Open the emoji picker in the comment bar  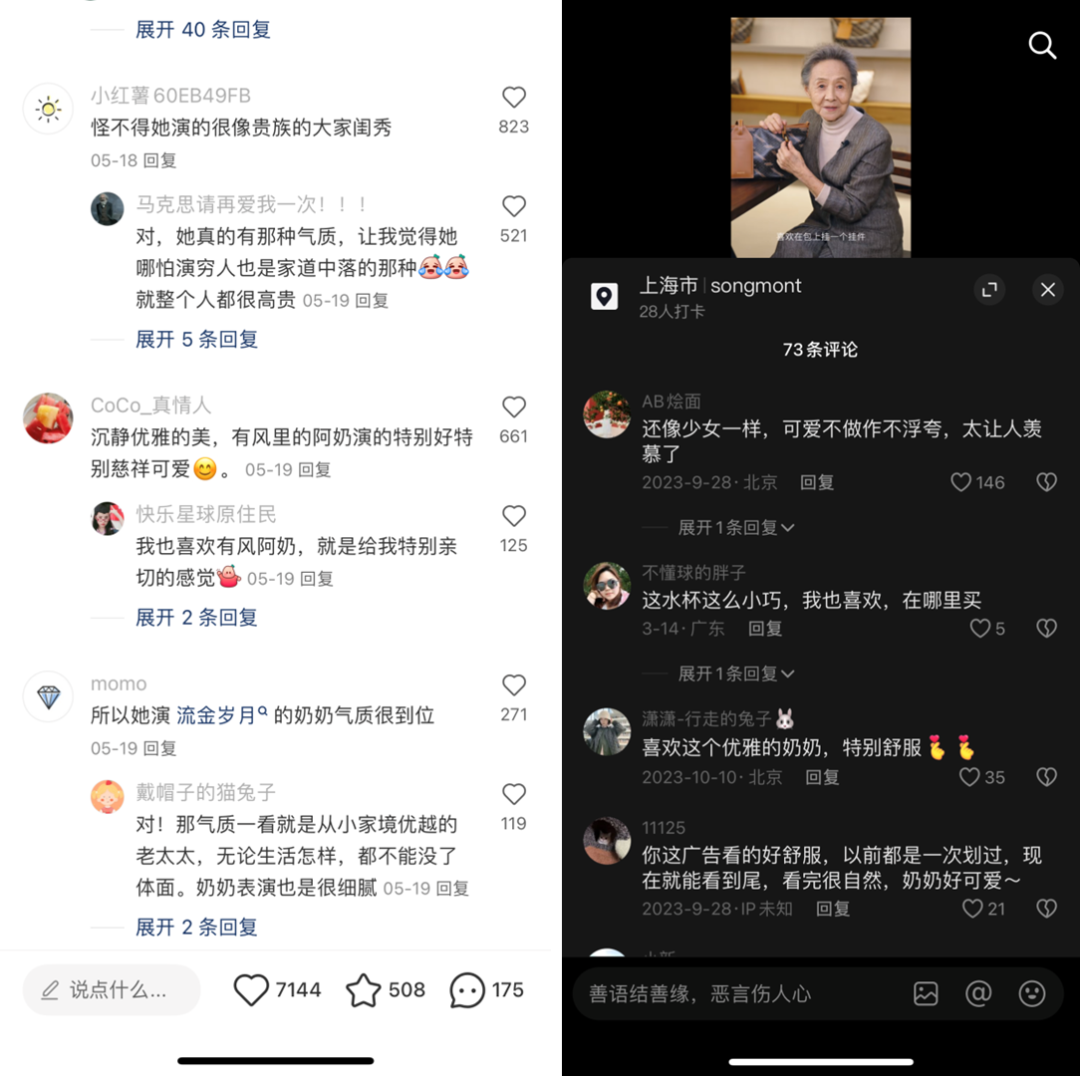click(x=1031, y=993)
